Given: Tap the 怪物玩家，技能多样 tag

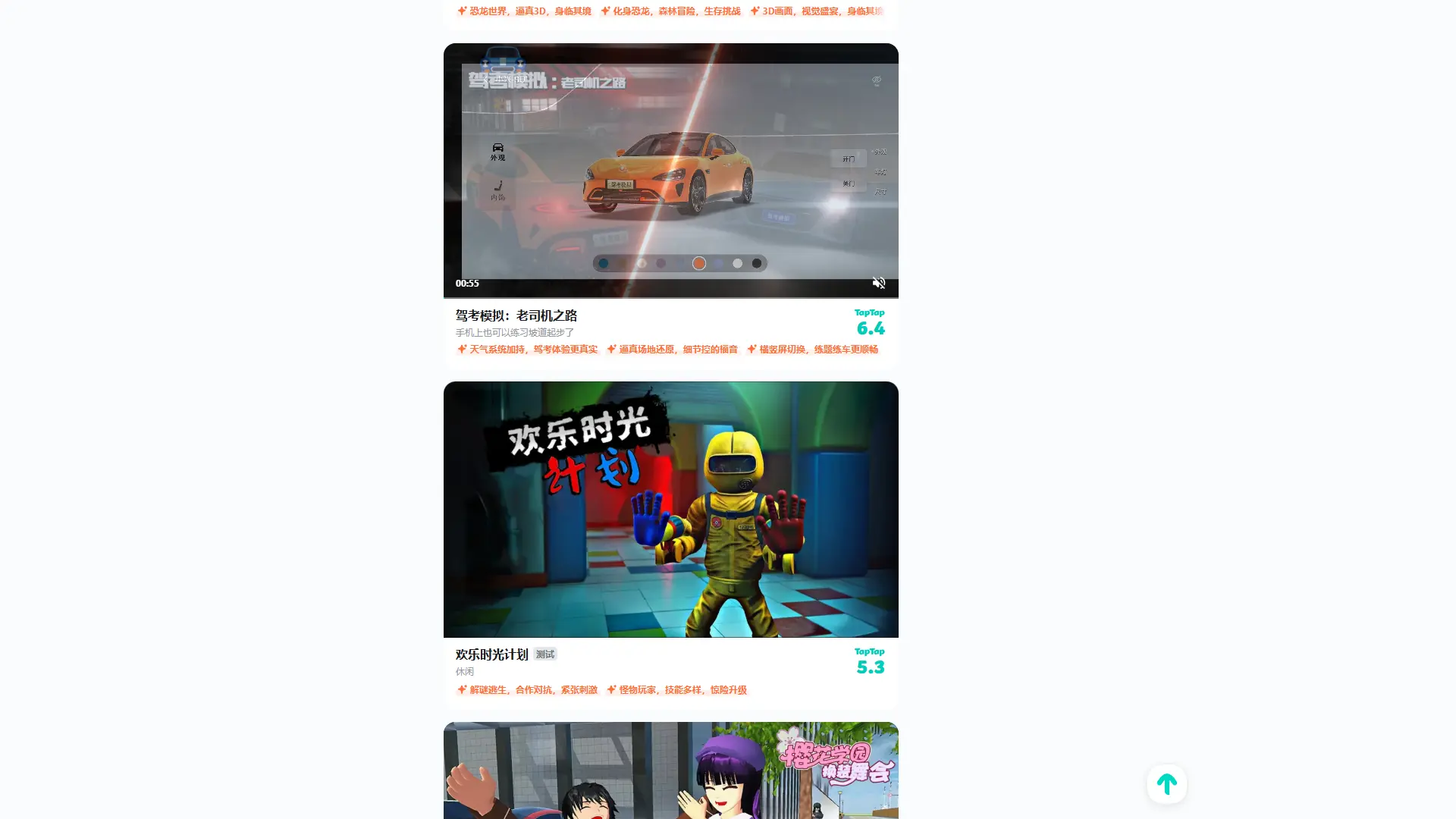Looking at the screenshot, I should [676, 690].
